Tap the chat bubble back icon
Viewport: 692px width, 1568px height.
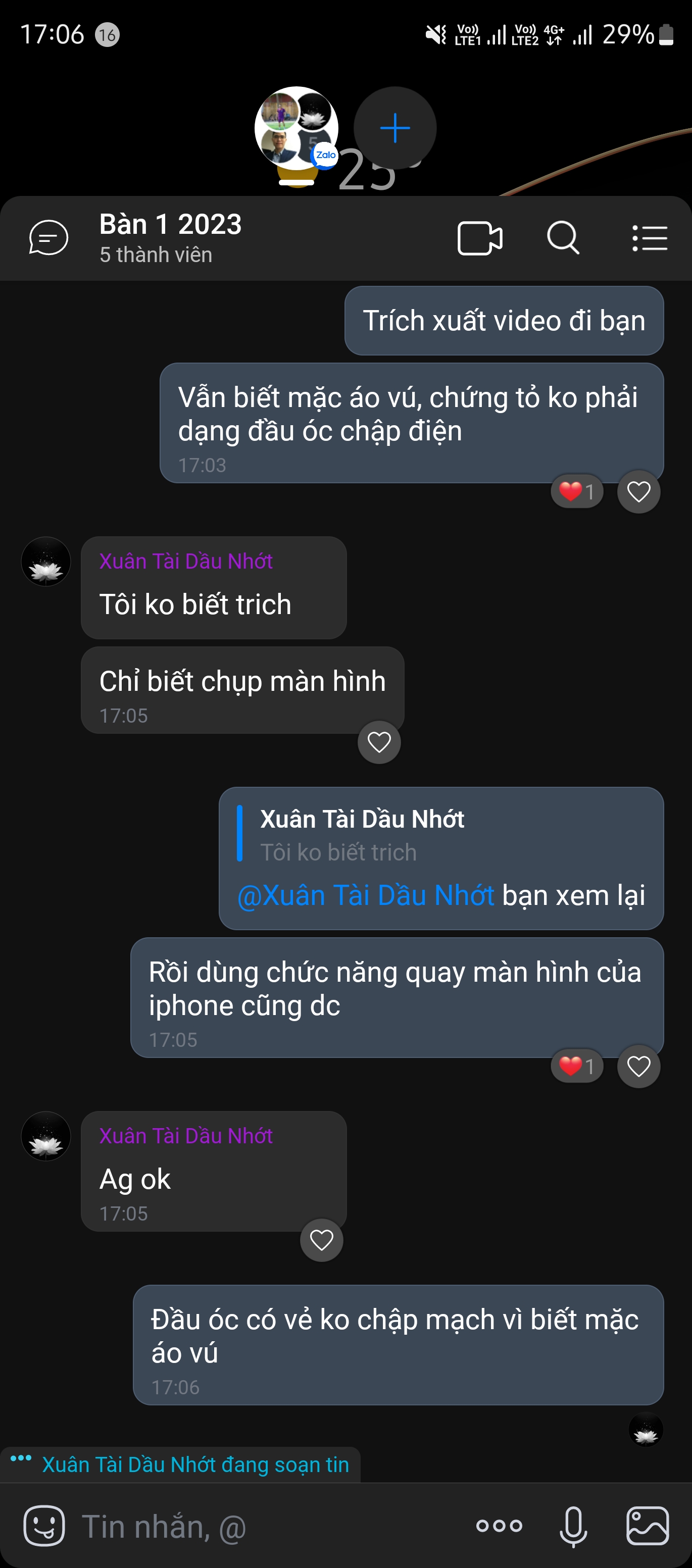click(x=48, y=238)
